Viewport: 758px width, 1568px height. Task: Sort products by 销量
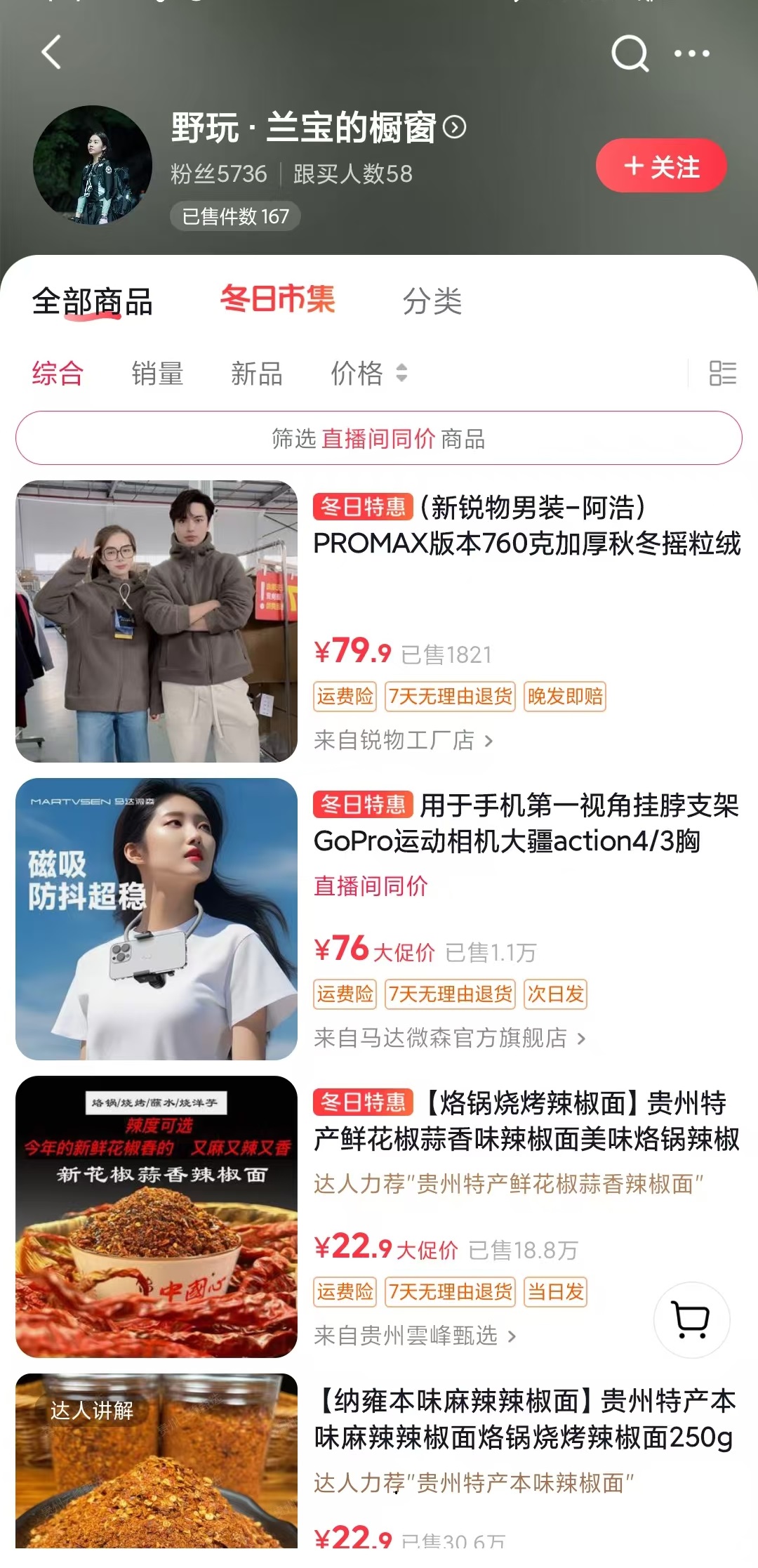(x=157, y=374)
